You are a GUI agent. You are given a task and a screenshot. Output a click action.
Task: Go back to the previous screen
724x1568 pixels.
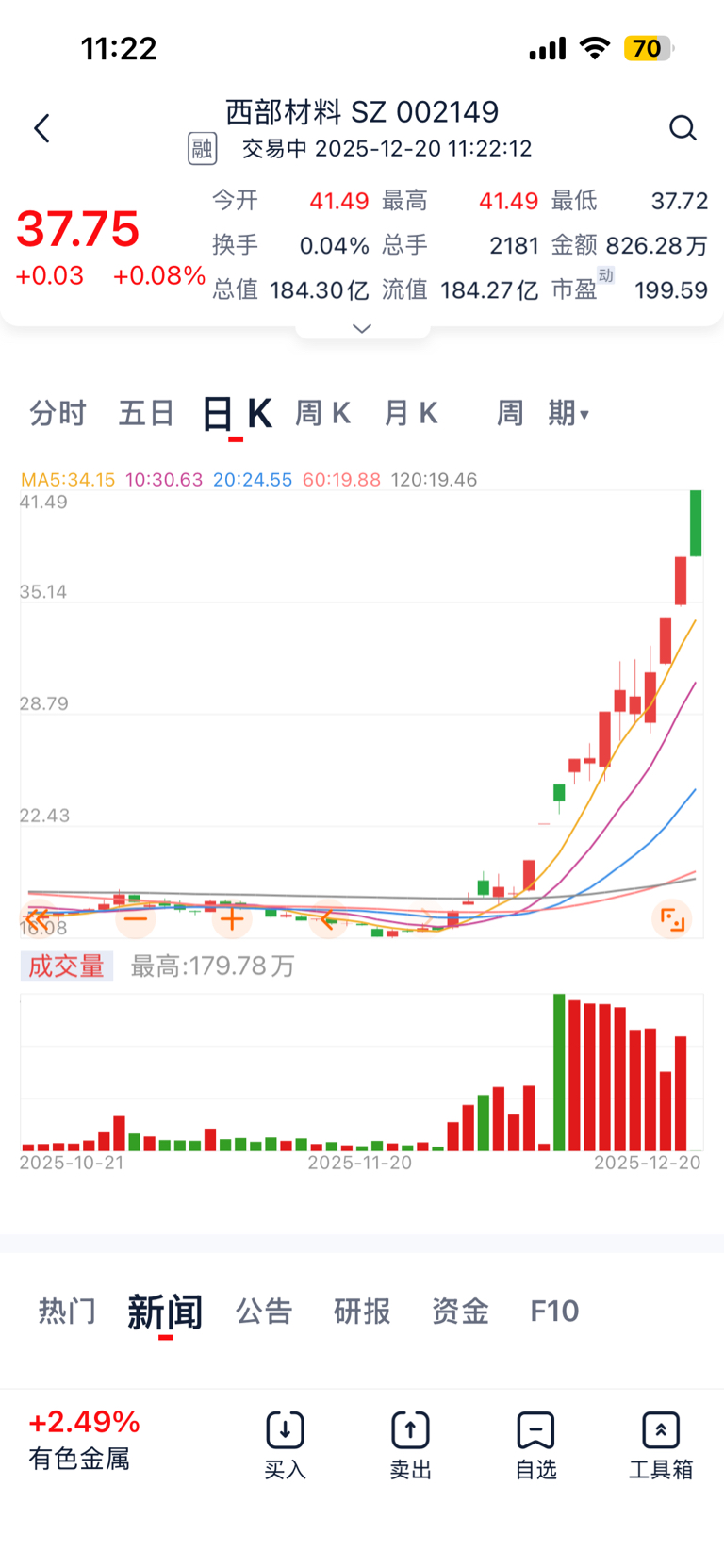pos(41,128)
